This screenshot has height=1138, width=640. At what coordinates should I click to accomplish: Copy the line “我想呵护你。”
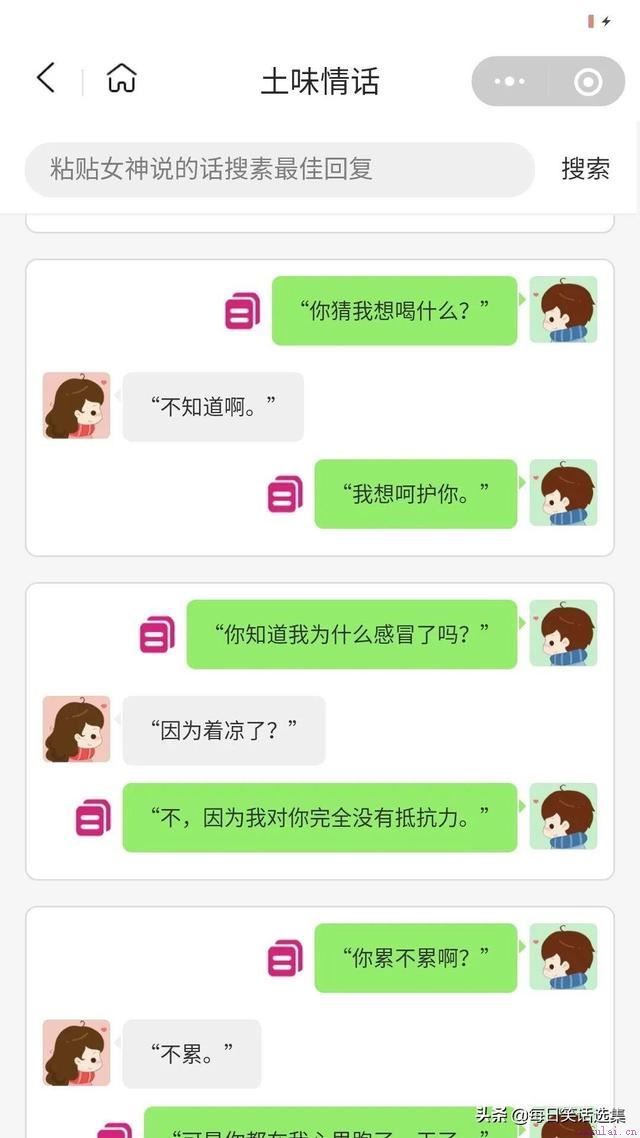(x=285, y=494)
